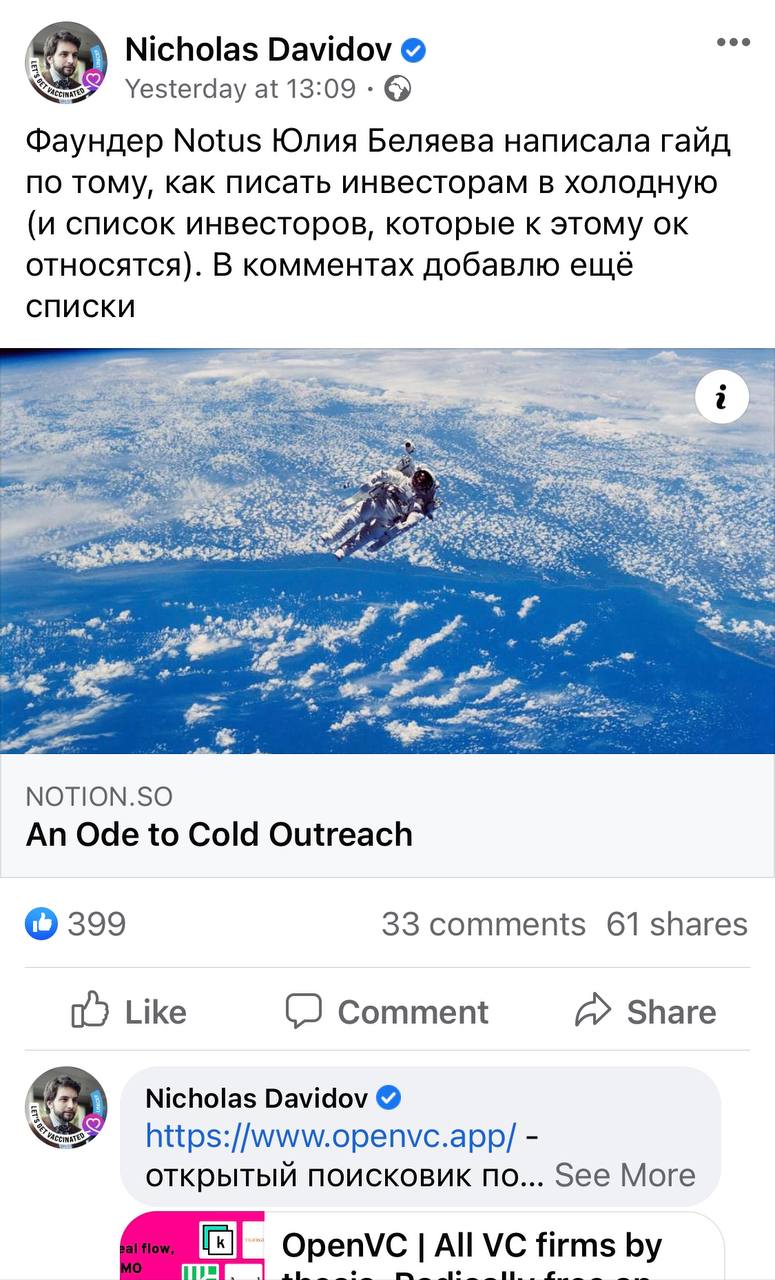Open the post's three-dot overflow menu

click(x=733, y=42)
